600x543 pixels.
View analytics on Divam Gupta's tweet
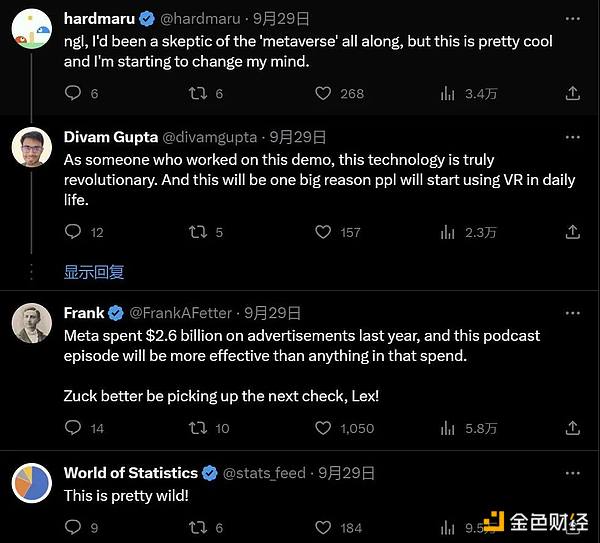448,232
